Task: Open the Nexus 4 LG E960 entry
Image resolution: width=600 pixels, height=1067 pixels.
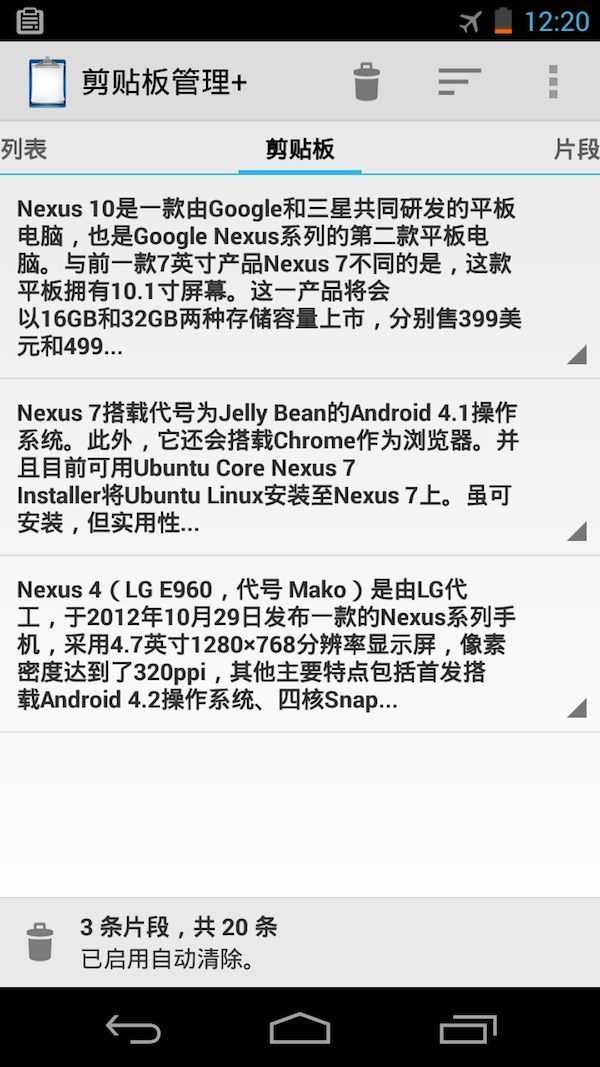Action: 270,644
